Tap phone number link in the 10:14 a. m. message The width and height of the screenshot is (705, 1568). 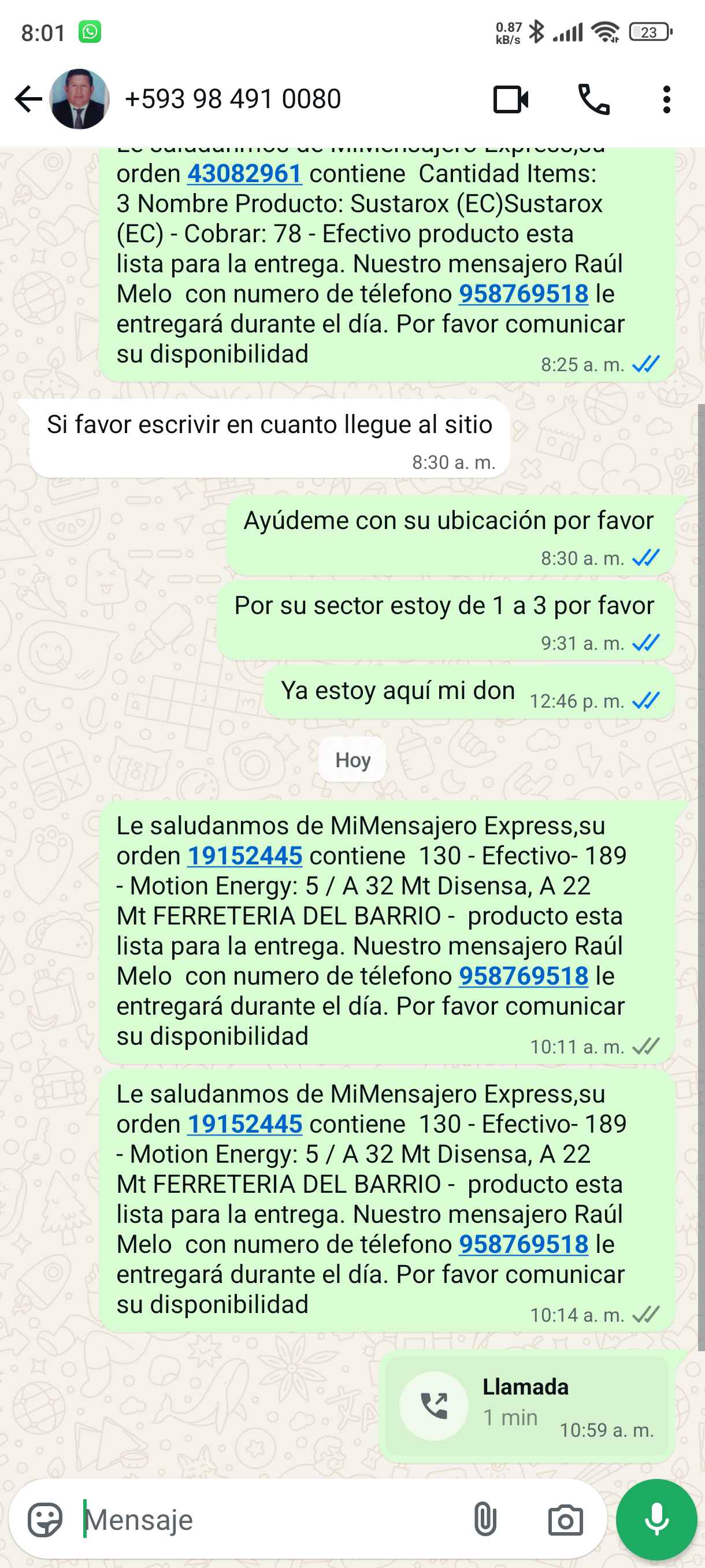pos(523,1244)
